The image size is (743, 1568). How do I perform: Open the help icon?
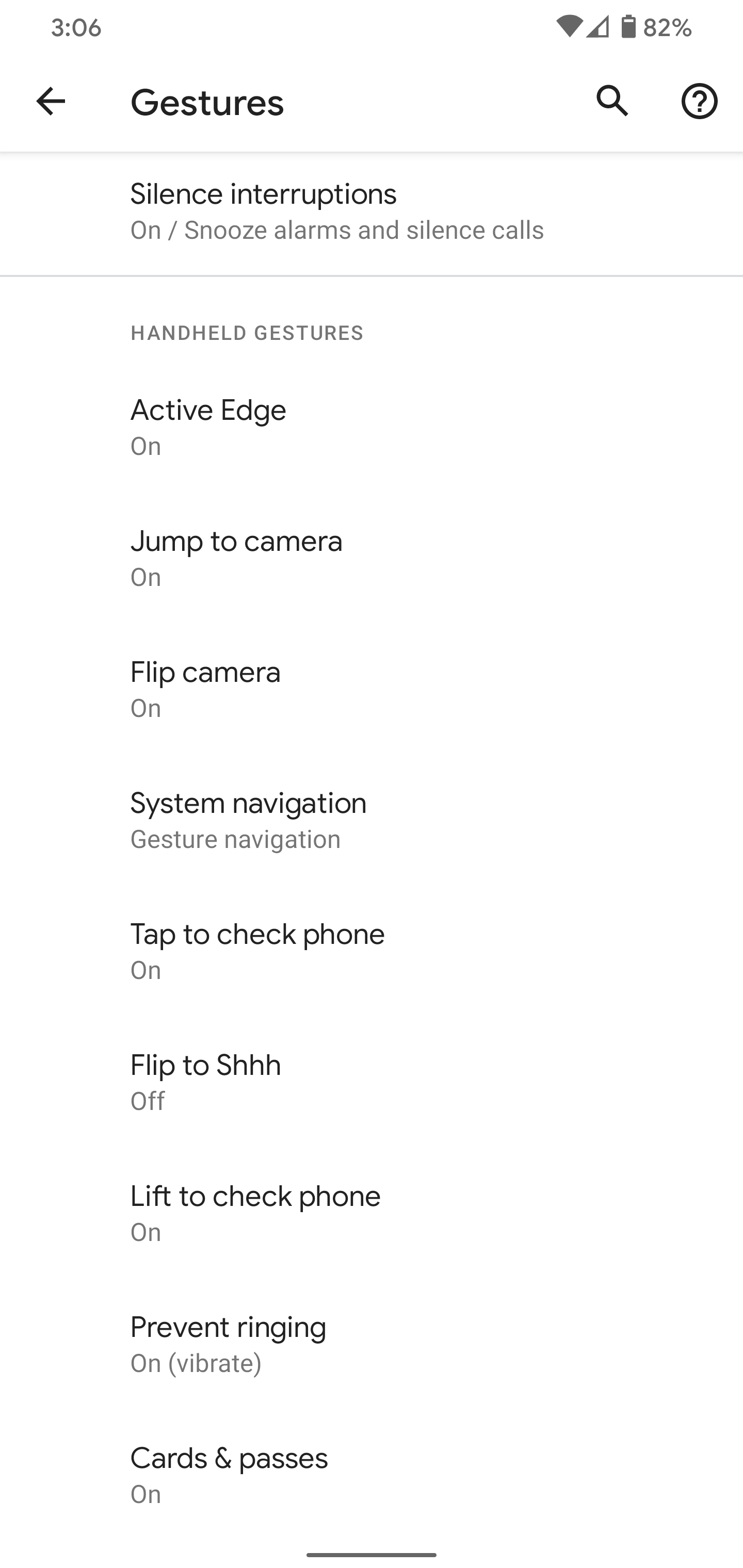pyautogui.click(x=699, y=101)
